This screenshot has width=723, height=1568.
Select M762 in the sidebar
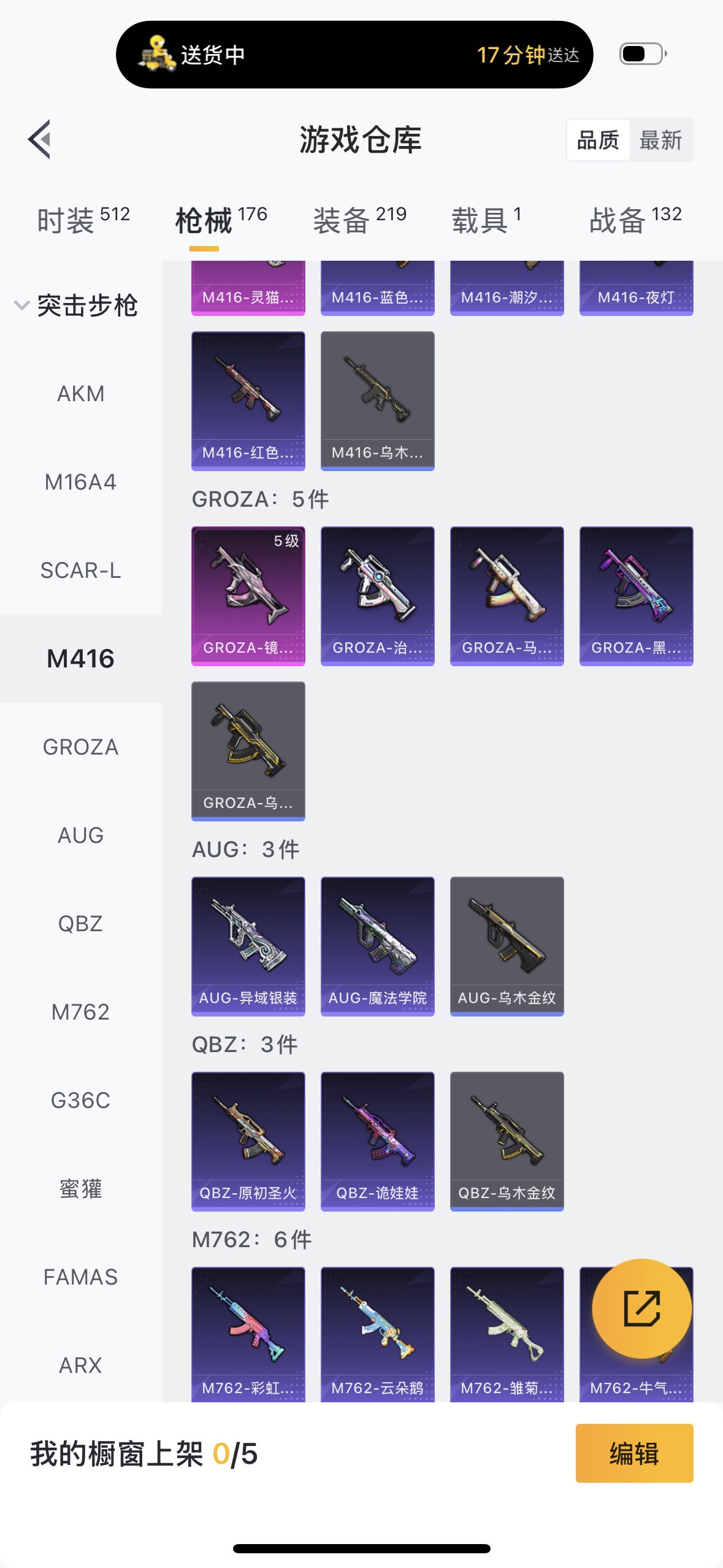point(81,1012)
